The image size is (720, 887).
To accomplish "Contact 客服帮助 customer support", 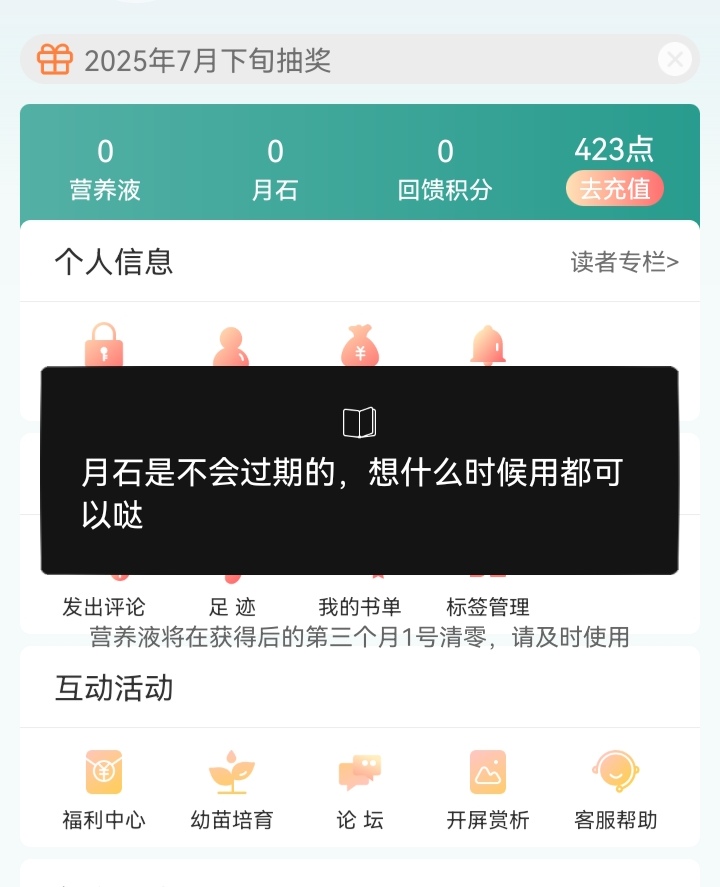I will [616, 790].
